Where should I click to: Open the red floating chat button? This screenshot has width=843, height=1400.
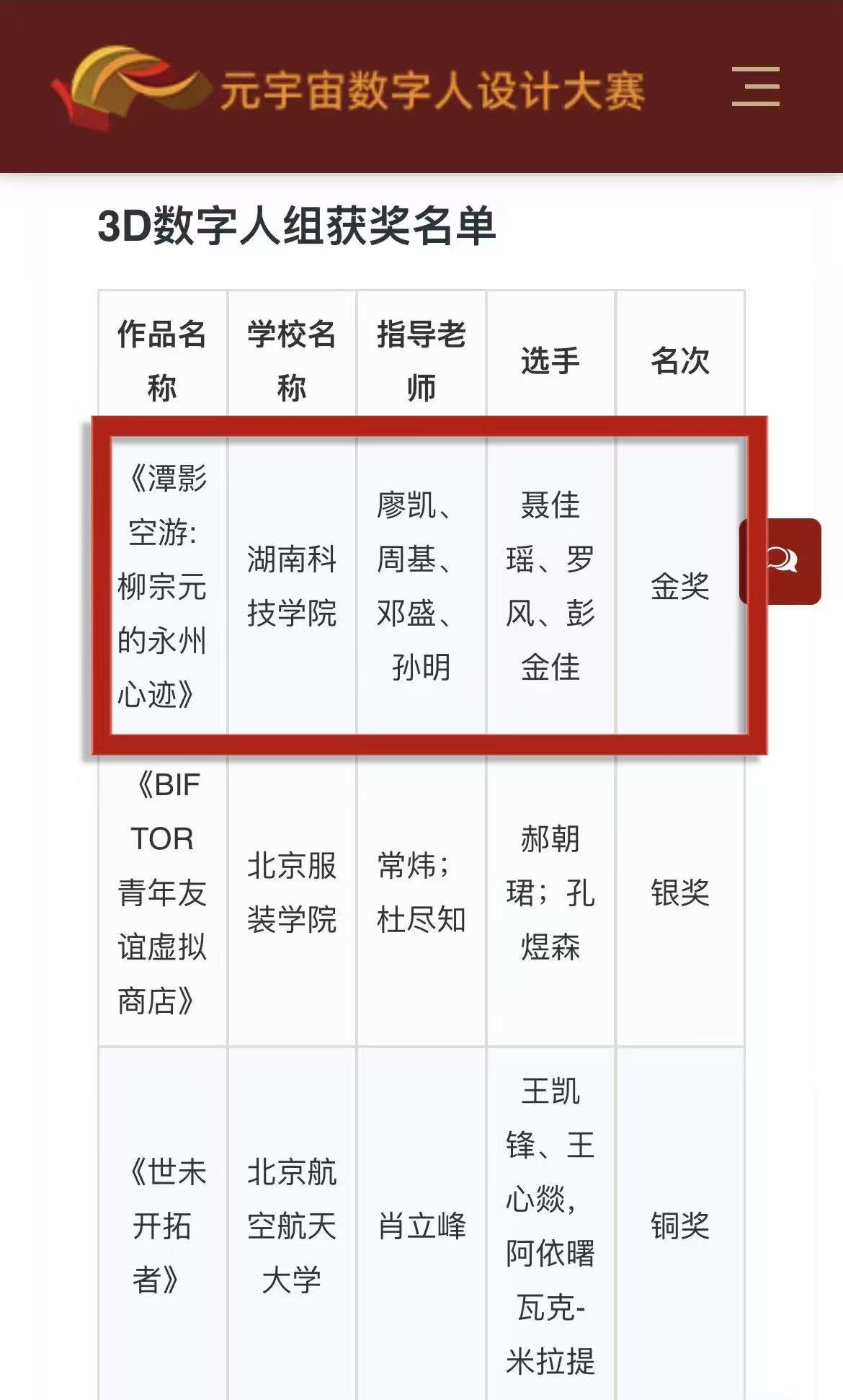[x=782, y=561]
